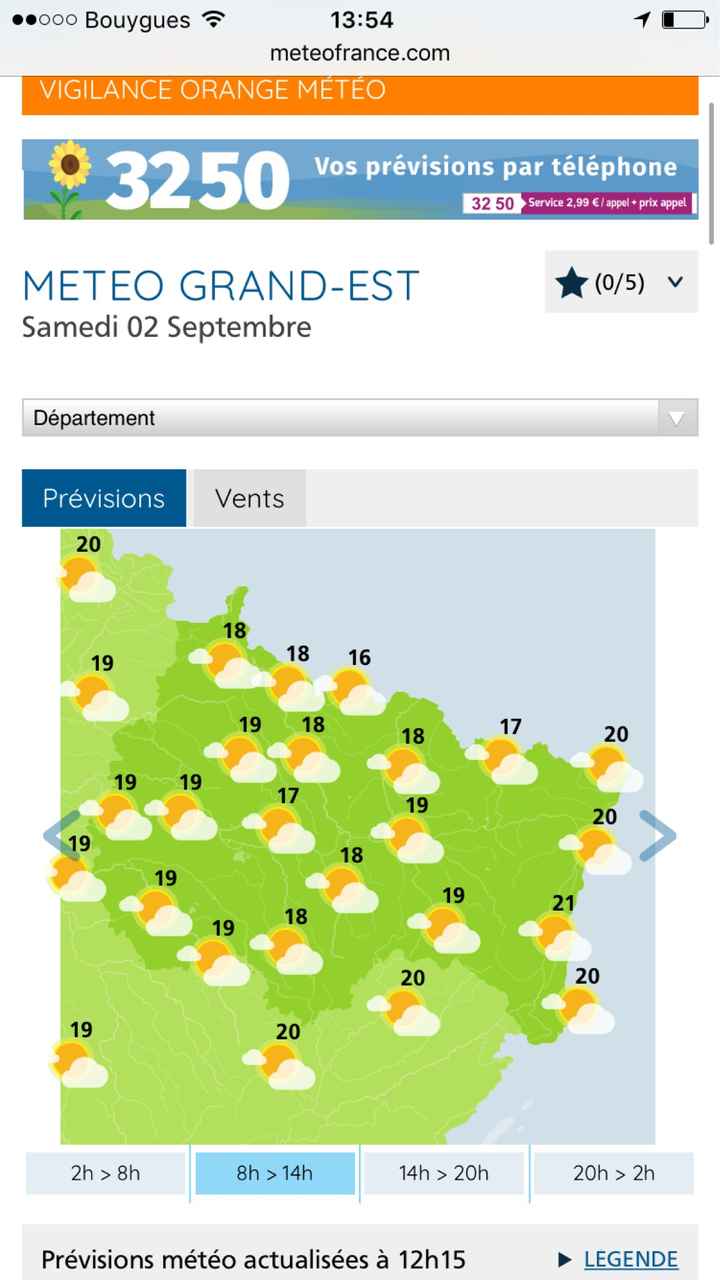Image resolution: width=720 pixels, height=1280 pixels.
Task: Tap the battery indicator in the status bar
Action: tap(684, 17)
